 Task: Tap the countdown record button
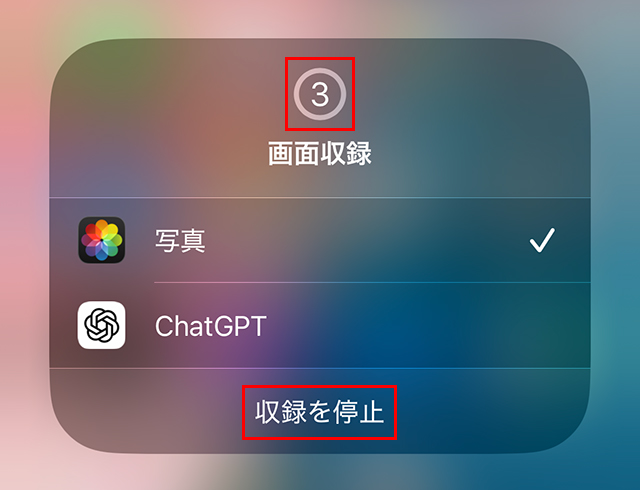pos(320,94)
